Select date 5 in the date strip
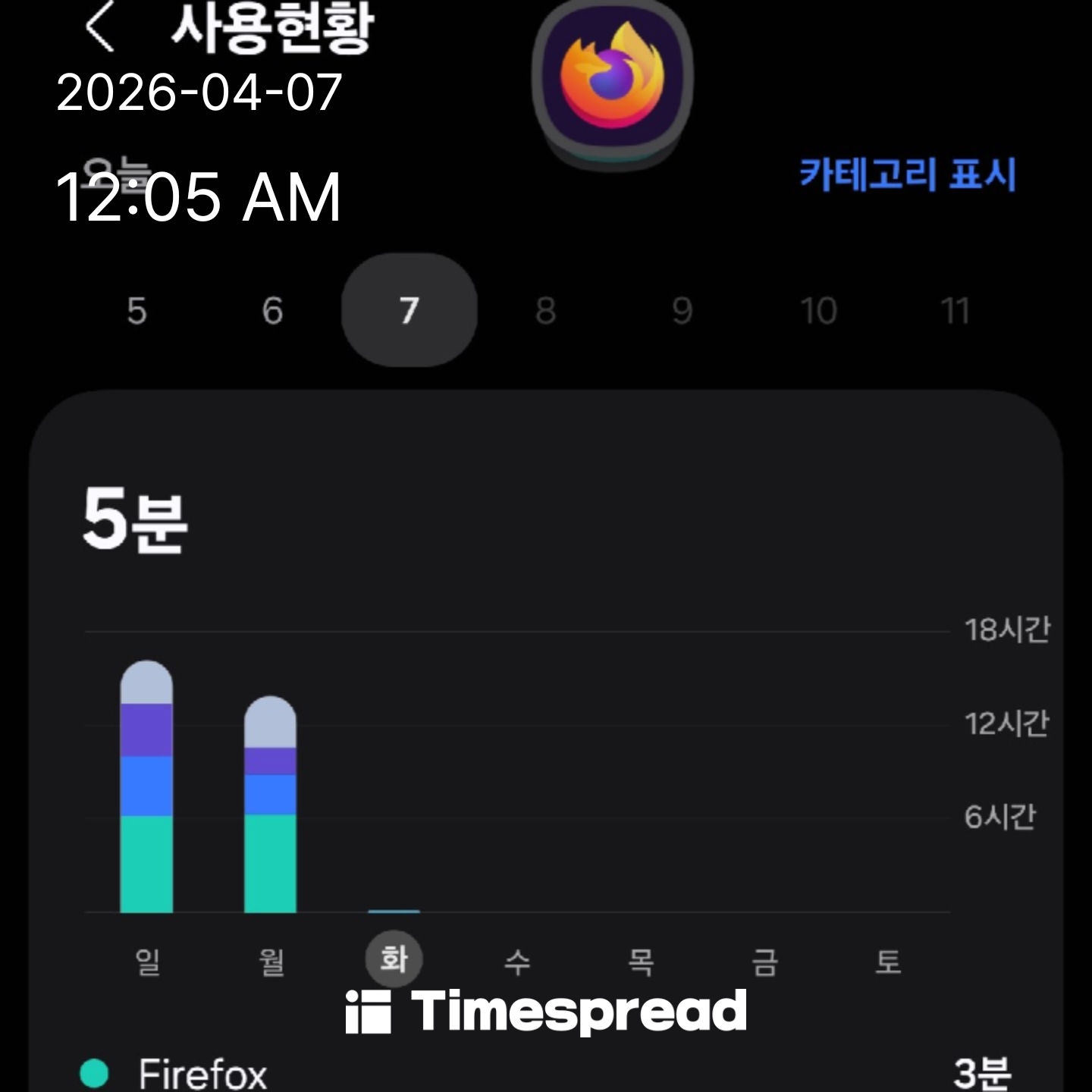This screenshot has height=1092, width=1092. 136,311
